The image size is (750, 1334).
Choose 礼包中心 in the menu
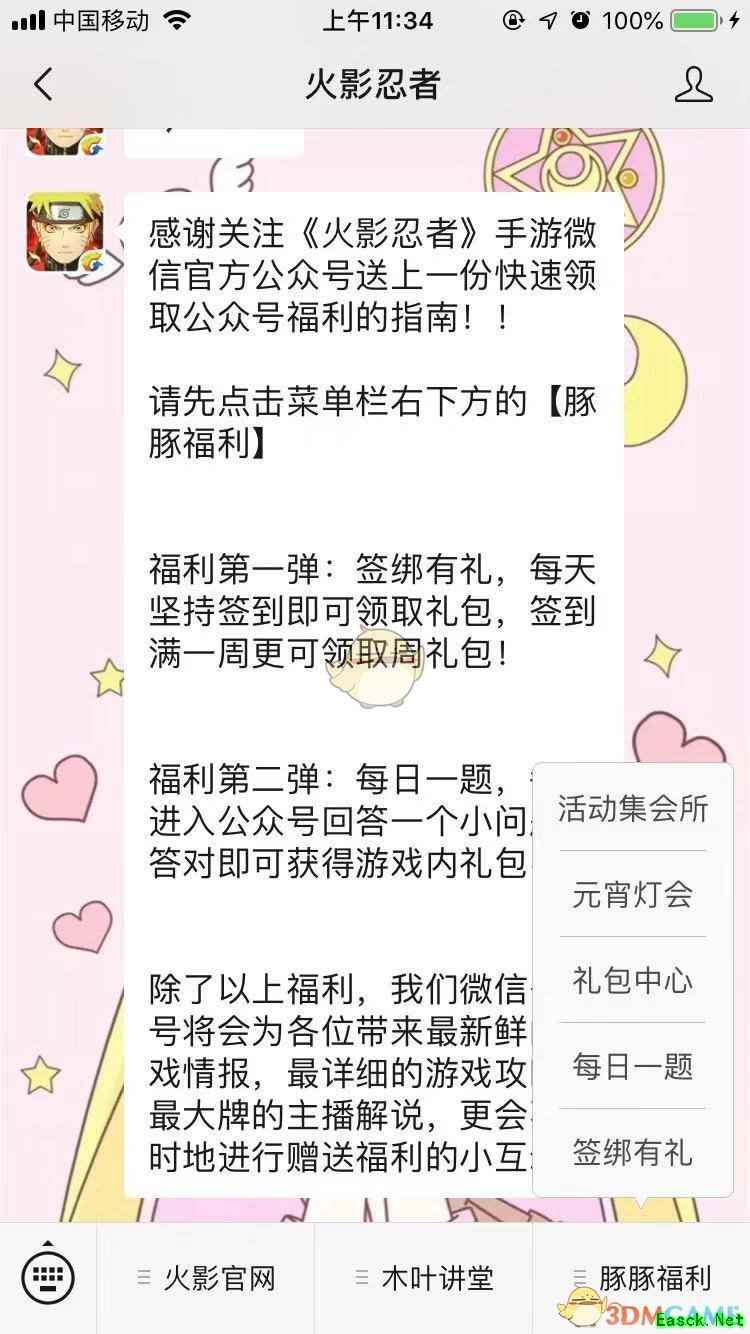tap(633, 980)
